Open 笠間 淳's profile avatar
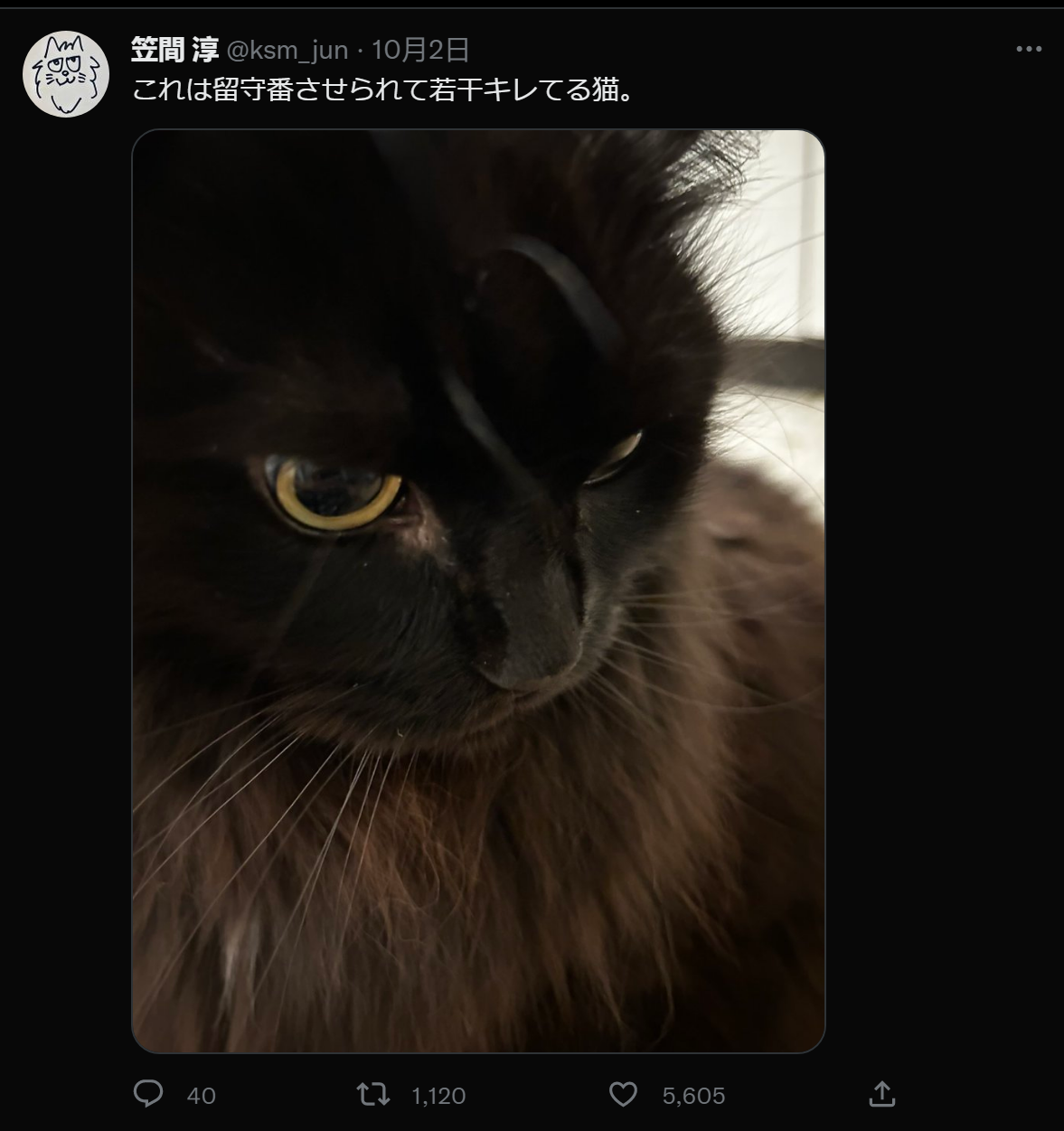The image size is (1064, 1131). point(66,75)
